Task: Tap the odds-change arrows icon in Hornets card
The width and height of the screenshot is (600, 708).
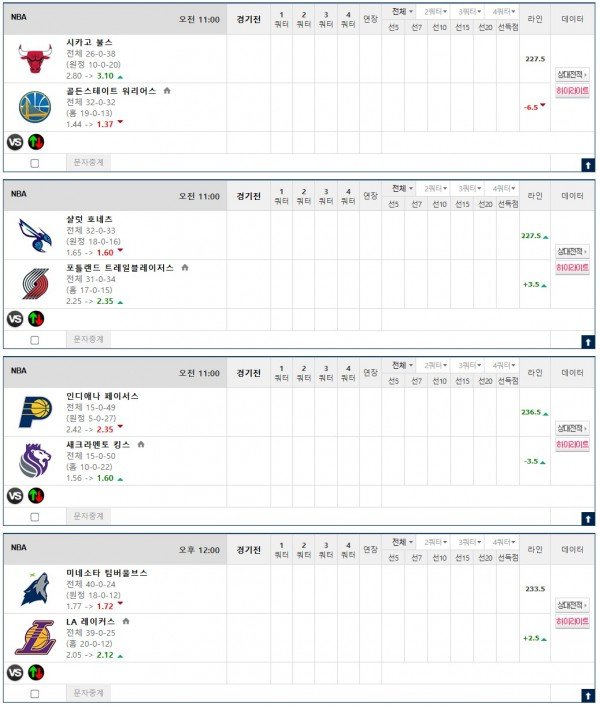Action: click(36, 318)
